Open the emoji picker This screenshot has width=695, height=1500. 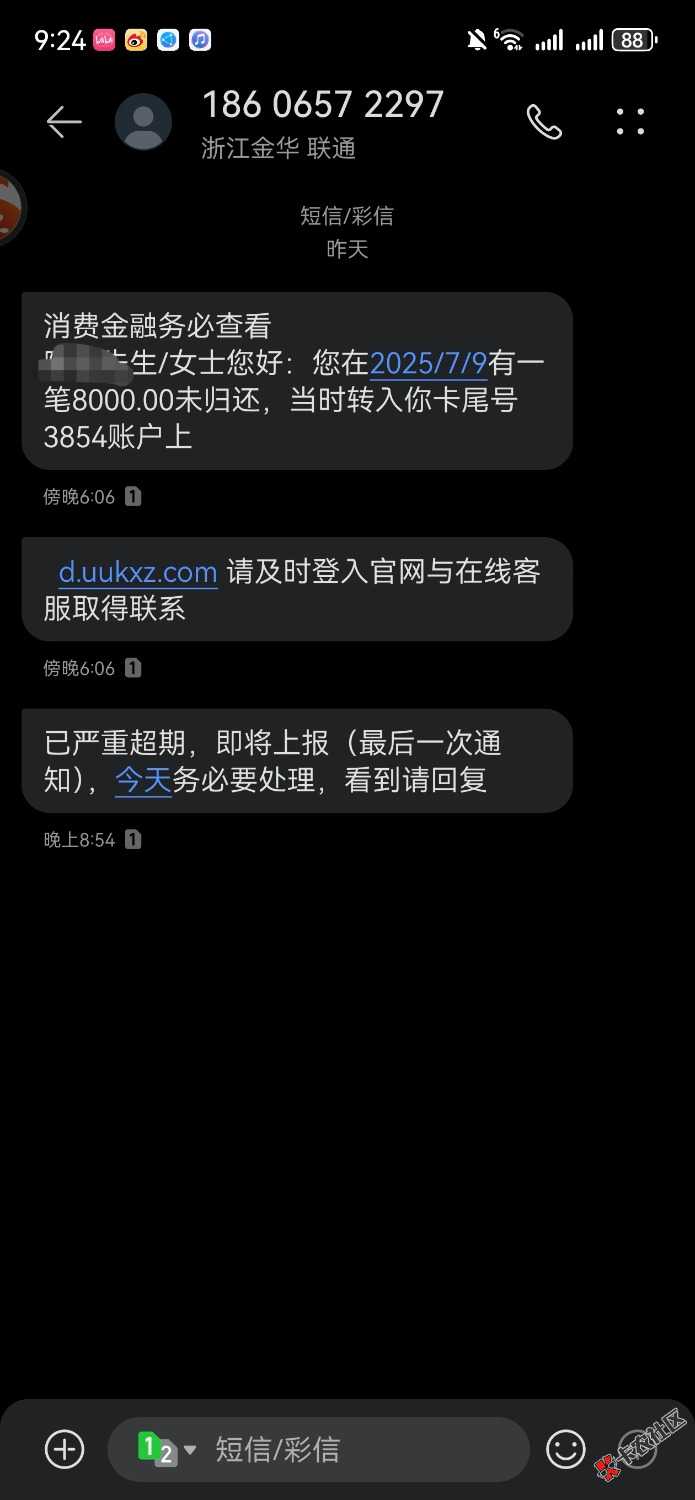coord(565,1448)
